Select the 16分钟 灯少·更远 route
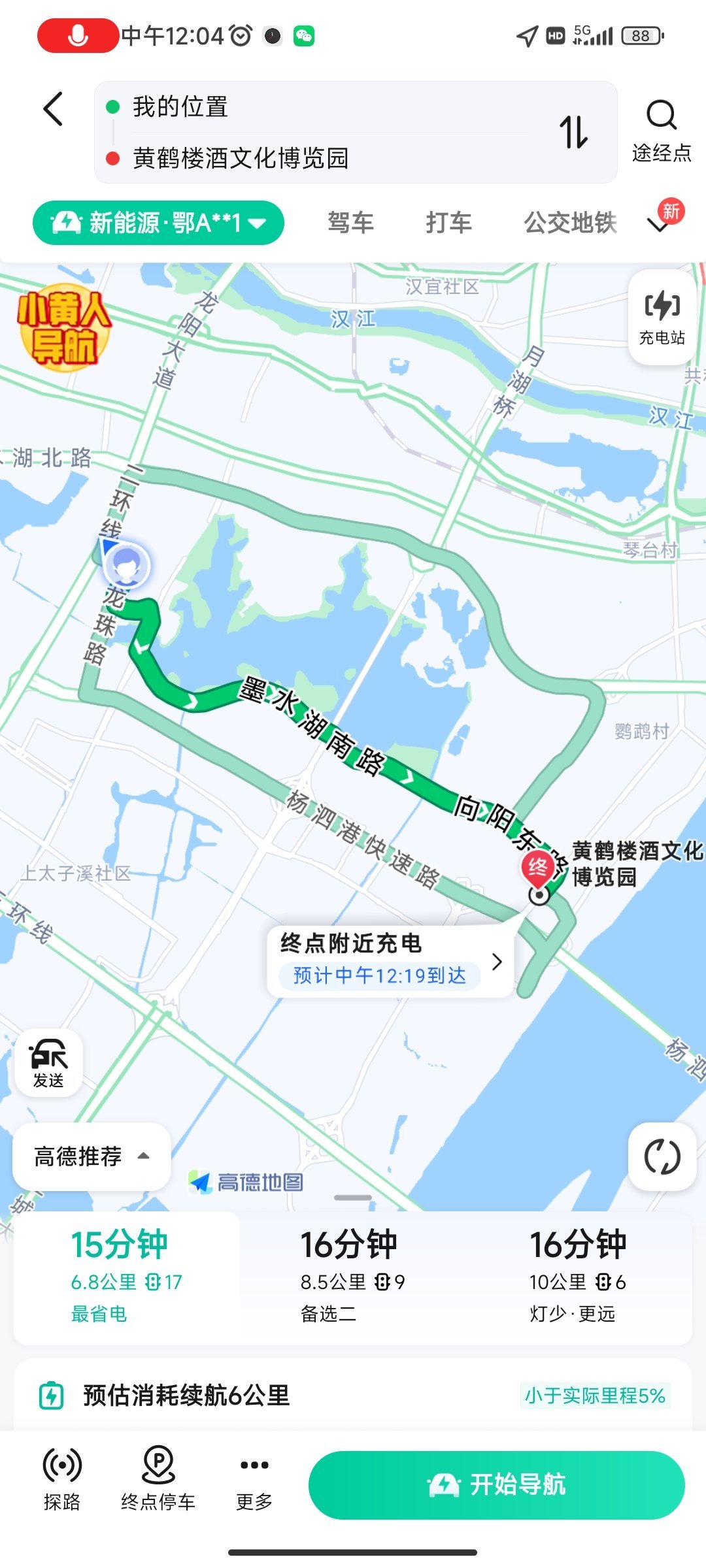Viewport: 706px width, 1568px height. pos(579,1277)
